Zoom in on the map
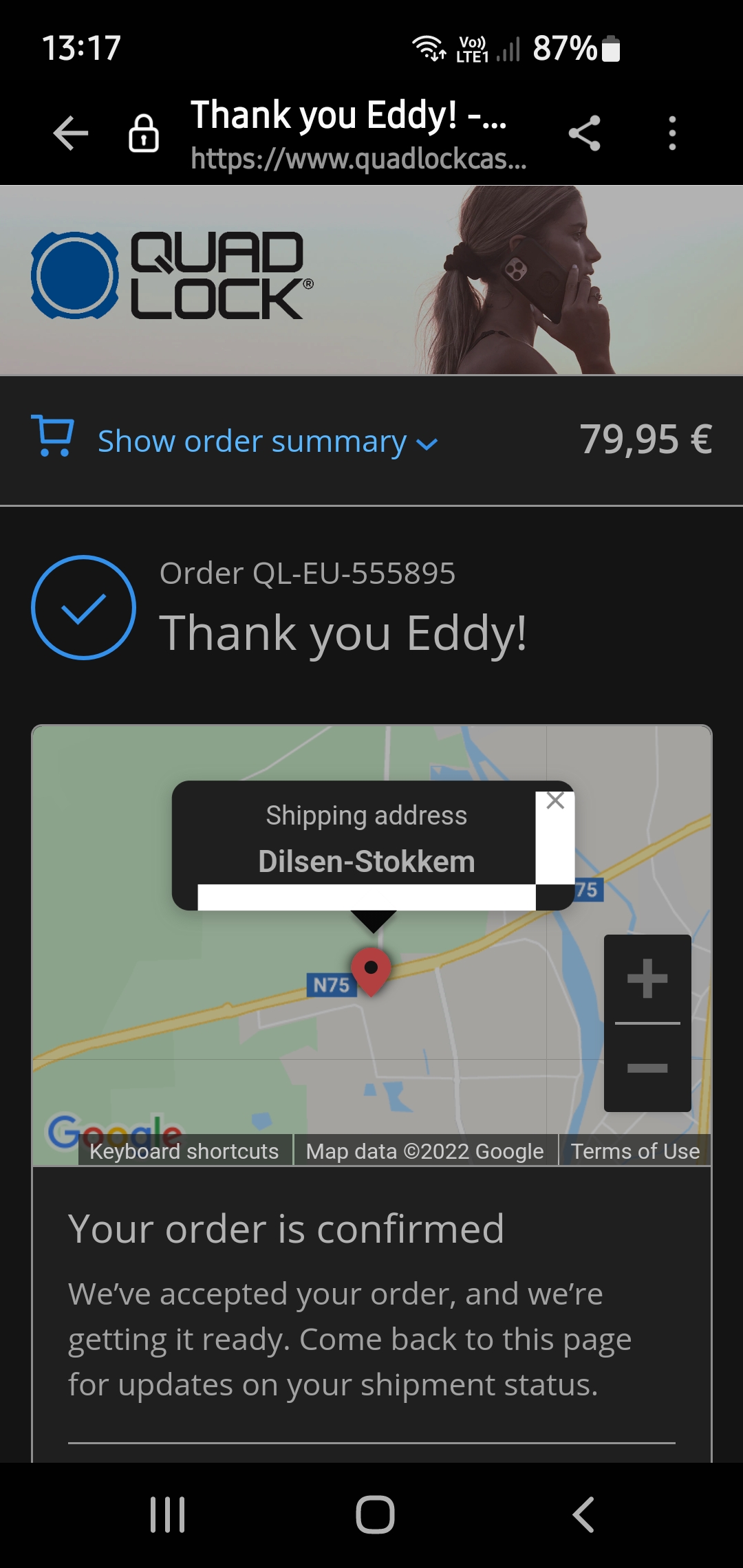The image size is (743, 1568). 647,978
